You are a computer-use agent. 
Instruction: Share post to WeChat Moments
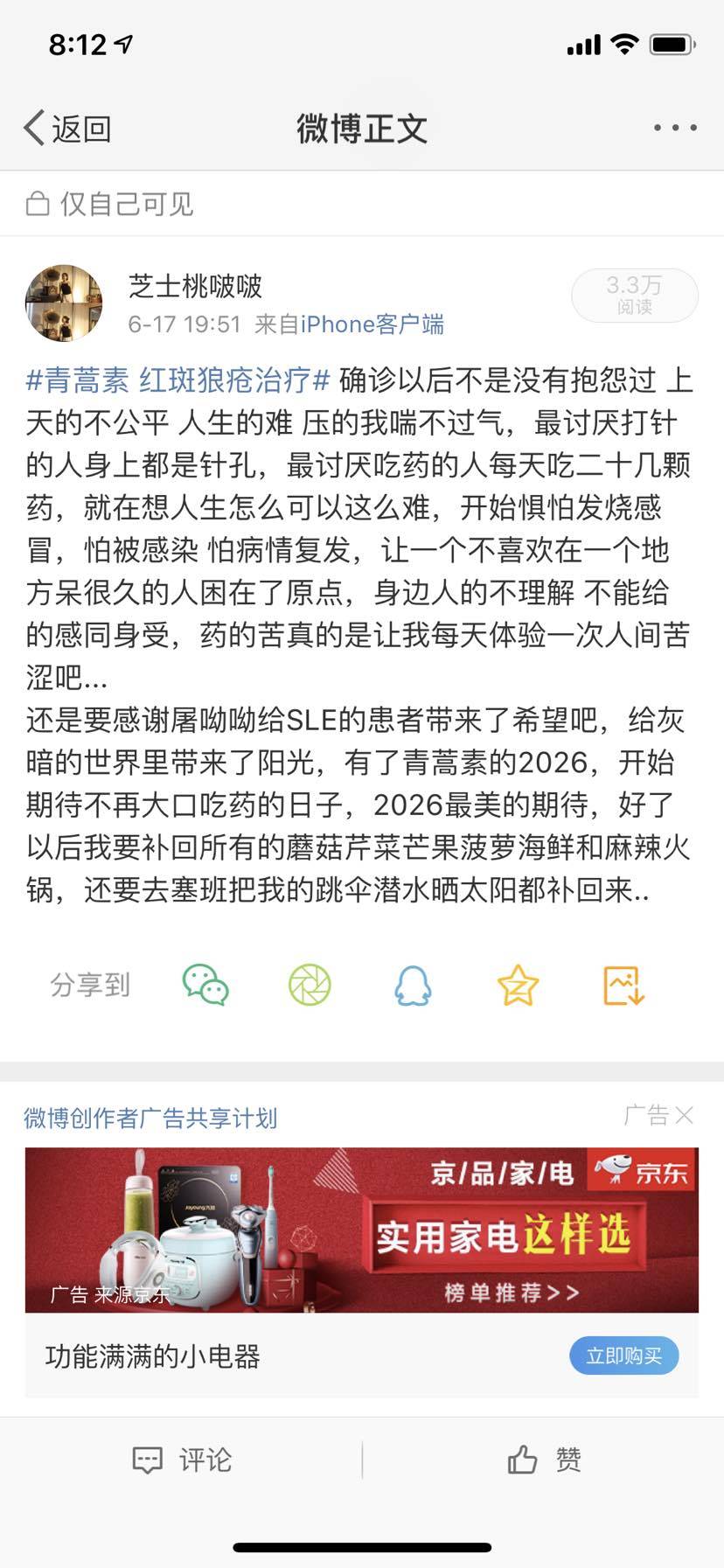(x=310, y=985)
